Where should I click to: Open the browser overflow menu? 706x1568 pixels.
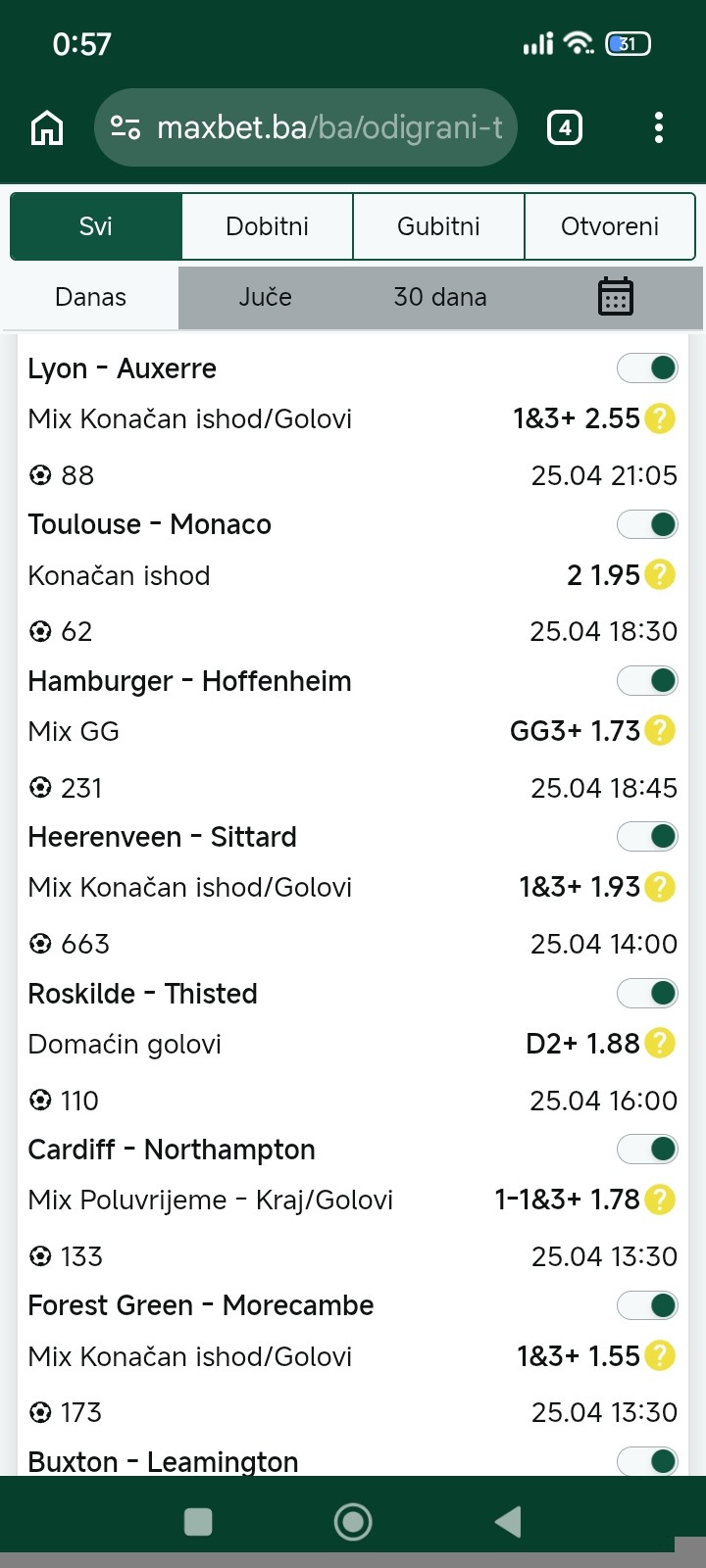coord(658,127)
